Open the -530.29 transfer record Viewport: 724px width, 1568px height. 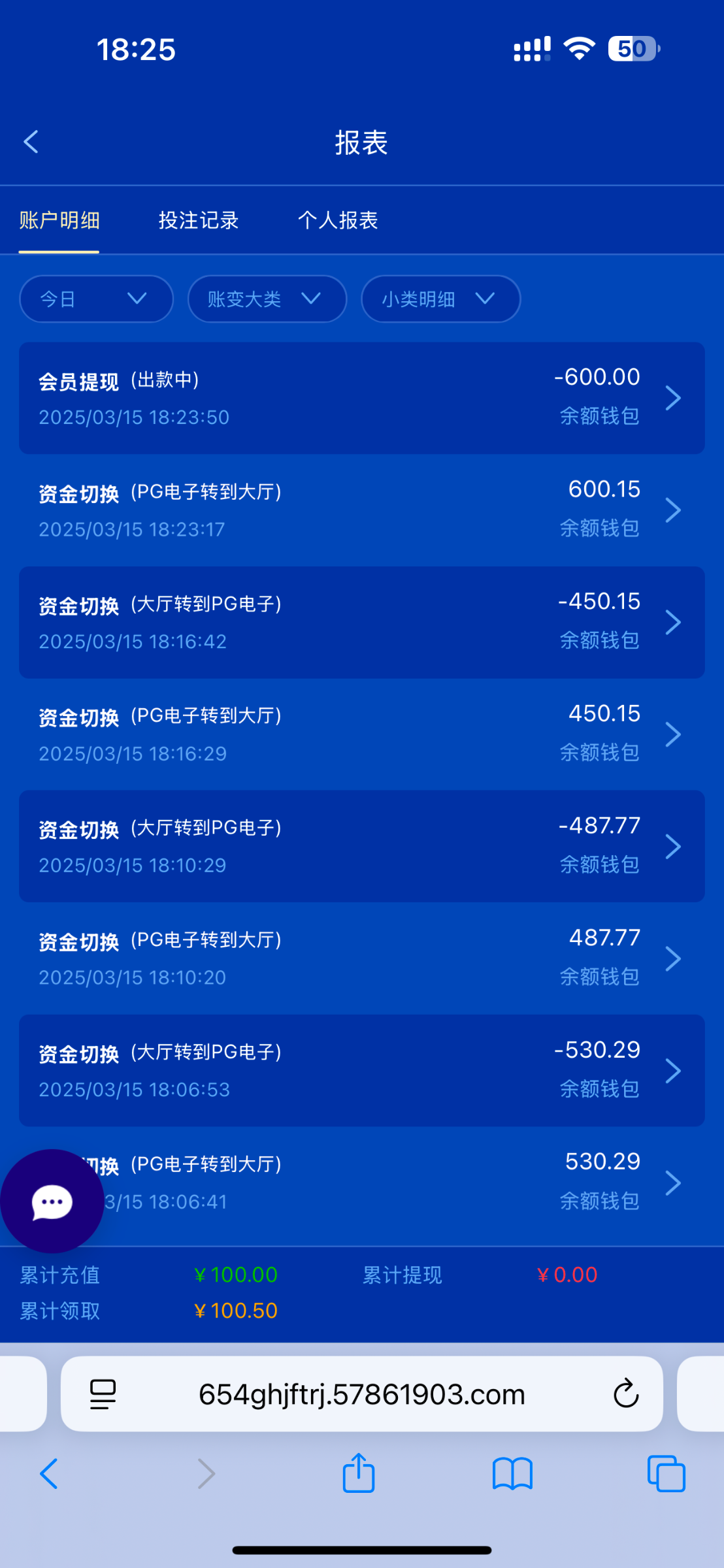point(362,1070)
